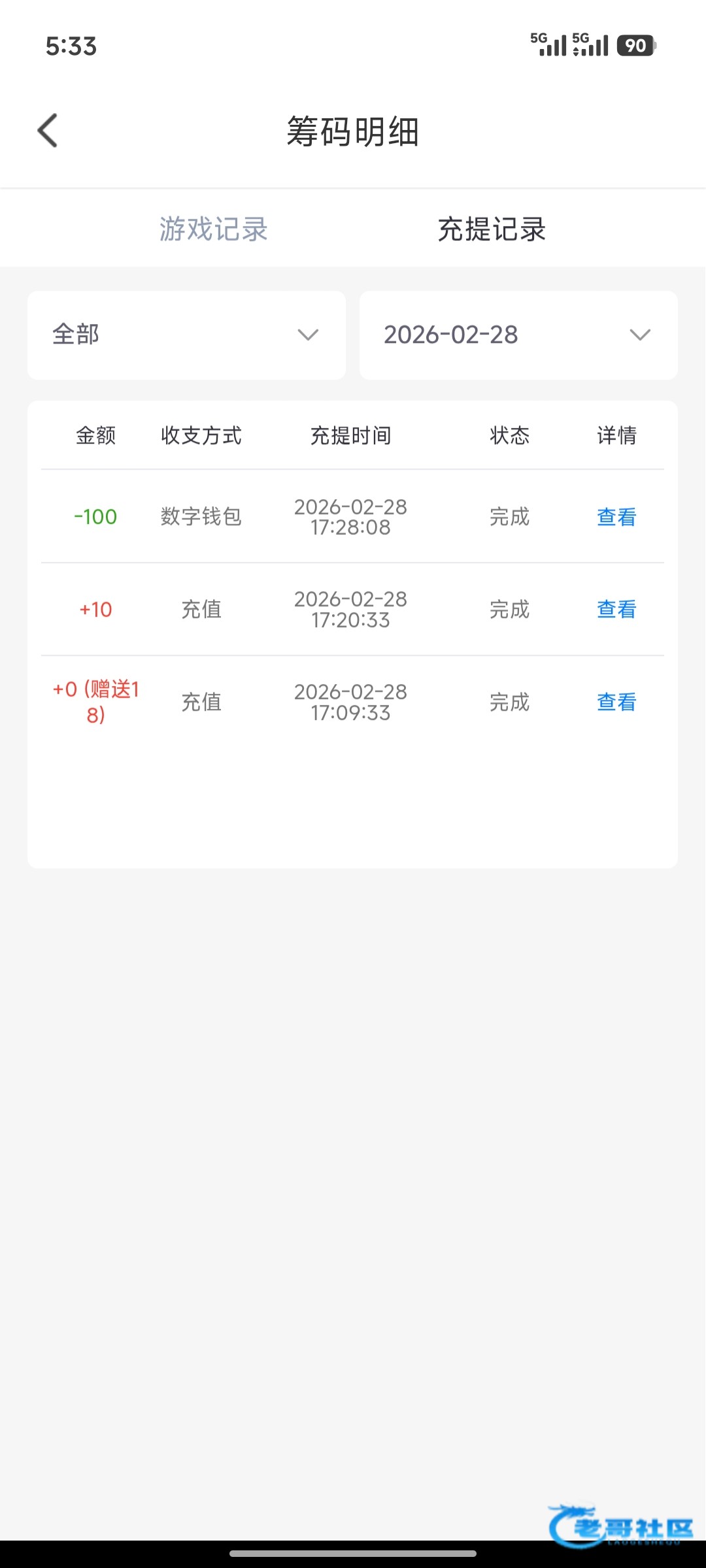The width and height of the screenshot is (706, 1568).
Task: Go back using the top-left arrow
Action: (48, 131)
